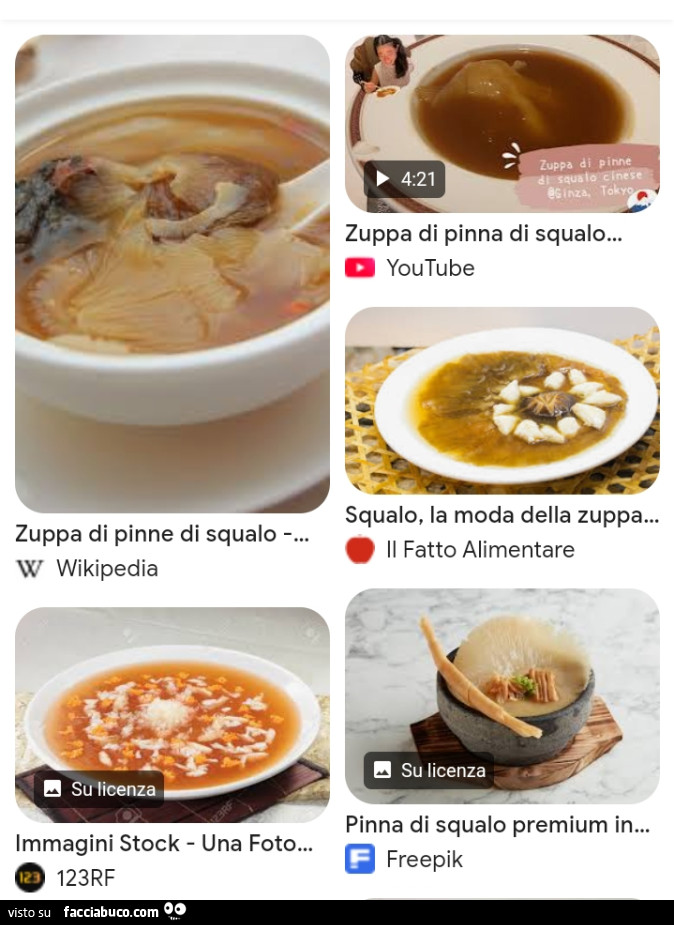Open the Il Fatto Alimentare image result

pos(502,400)
